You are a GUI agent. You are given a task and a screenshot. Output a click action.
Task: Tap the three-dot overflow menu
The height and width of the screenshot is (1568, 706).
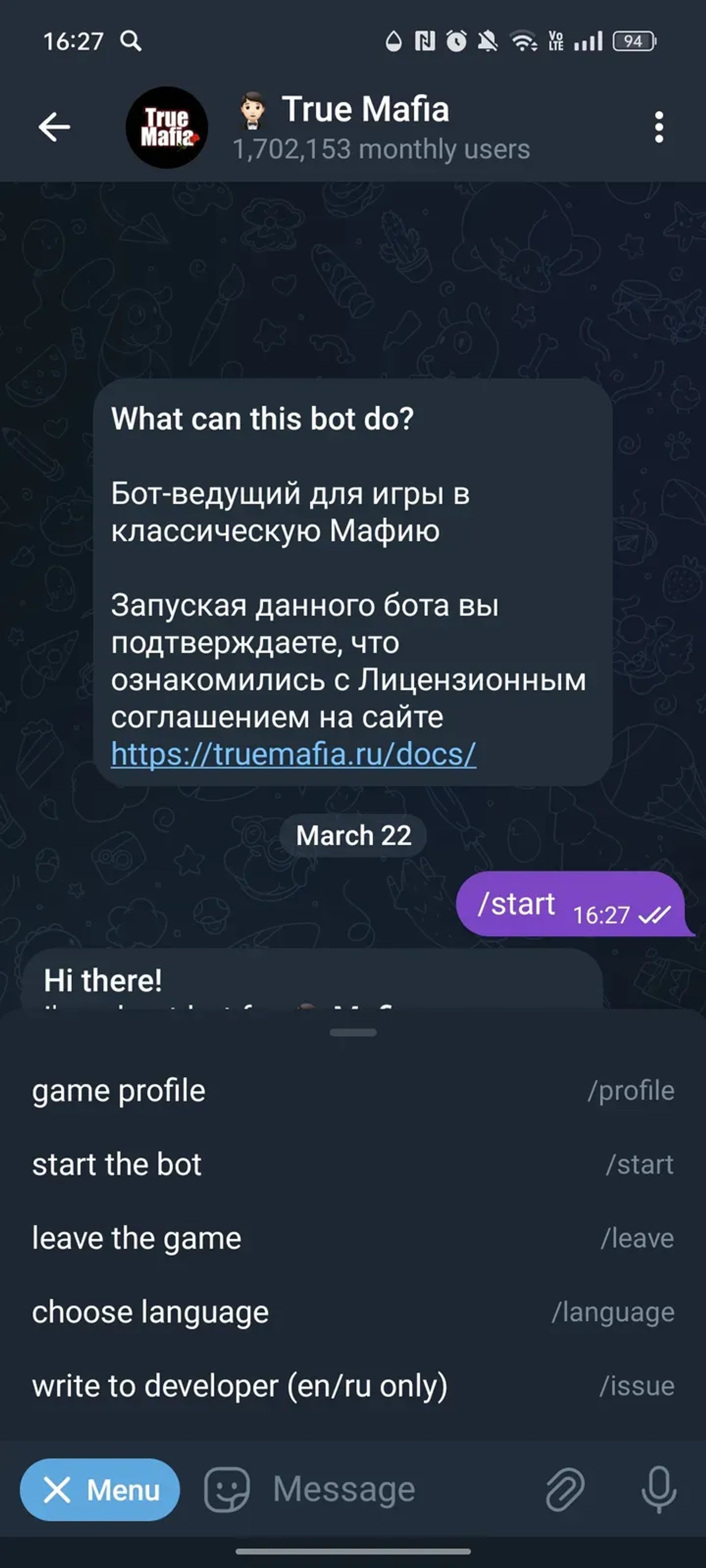point(659,127)
